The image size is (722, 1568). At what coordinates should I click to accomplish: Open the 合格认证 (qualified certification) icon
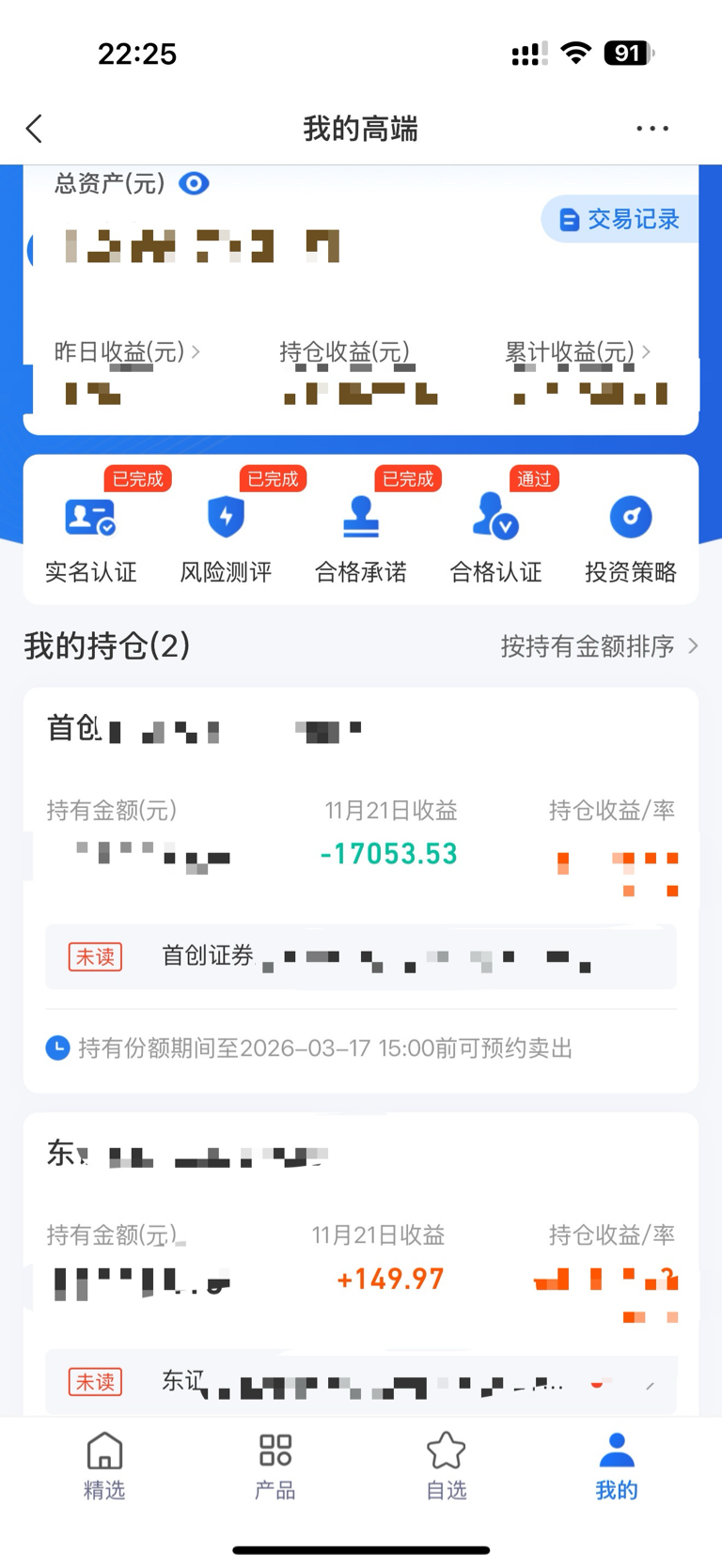point(495,534)
